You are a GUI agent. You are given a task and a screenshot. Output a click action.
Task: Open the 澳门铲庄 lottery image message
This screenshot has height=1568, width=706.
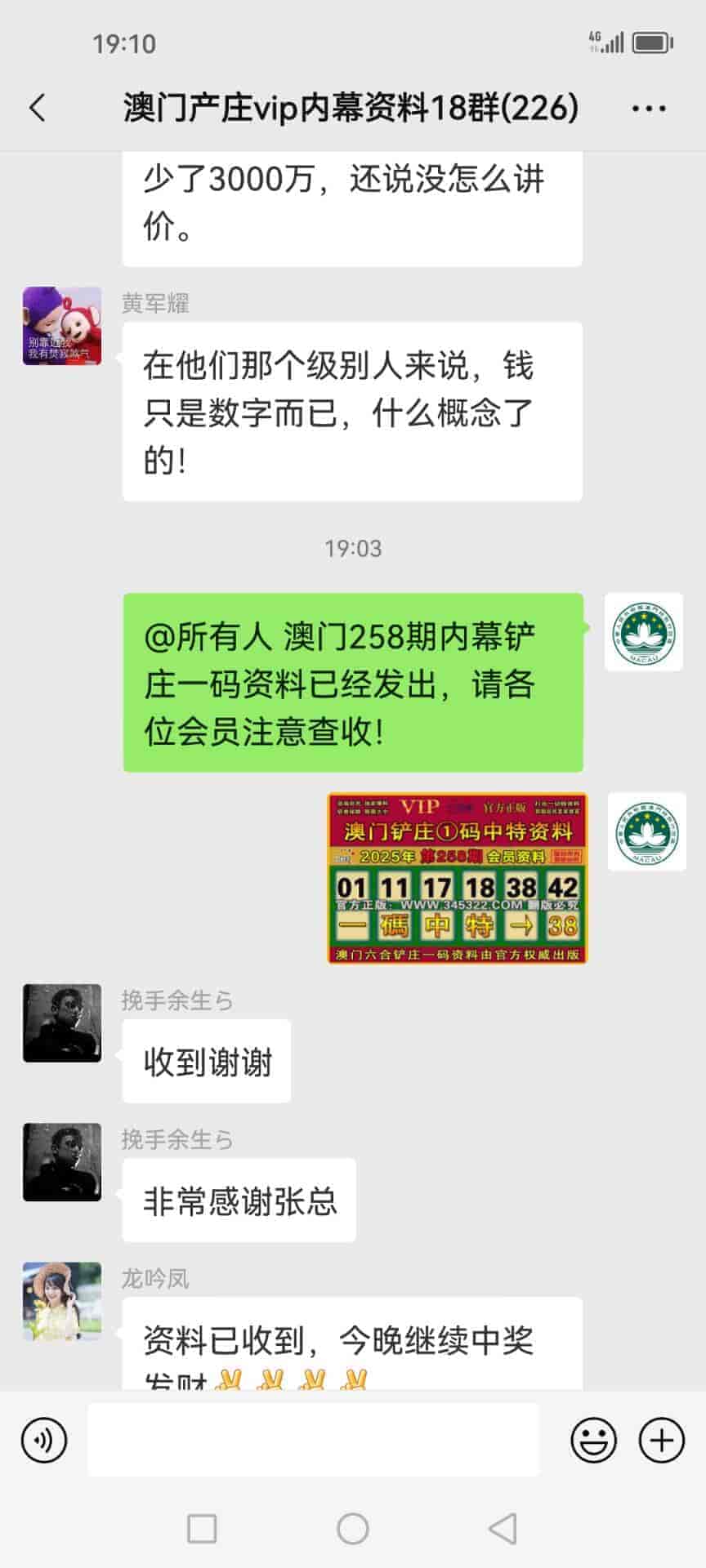tap(457, 878)
